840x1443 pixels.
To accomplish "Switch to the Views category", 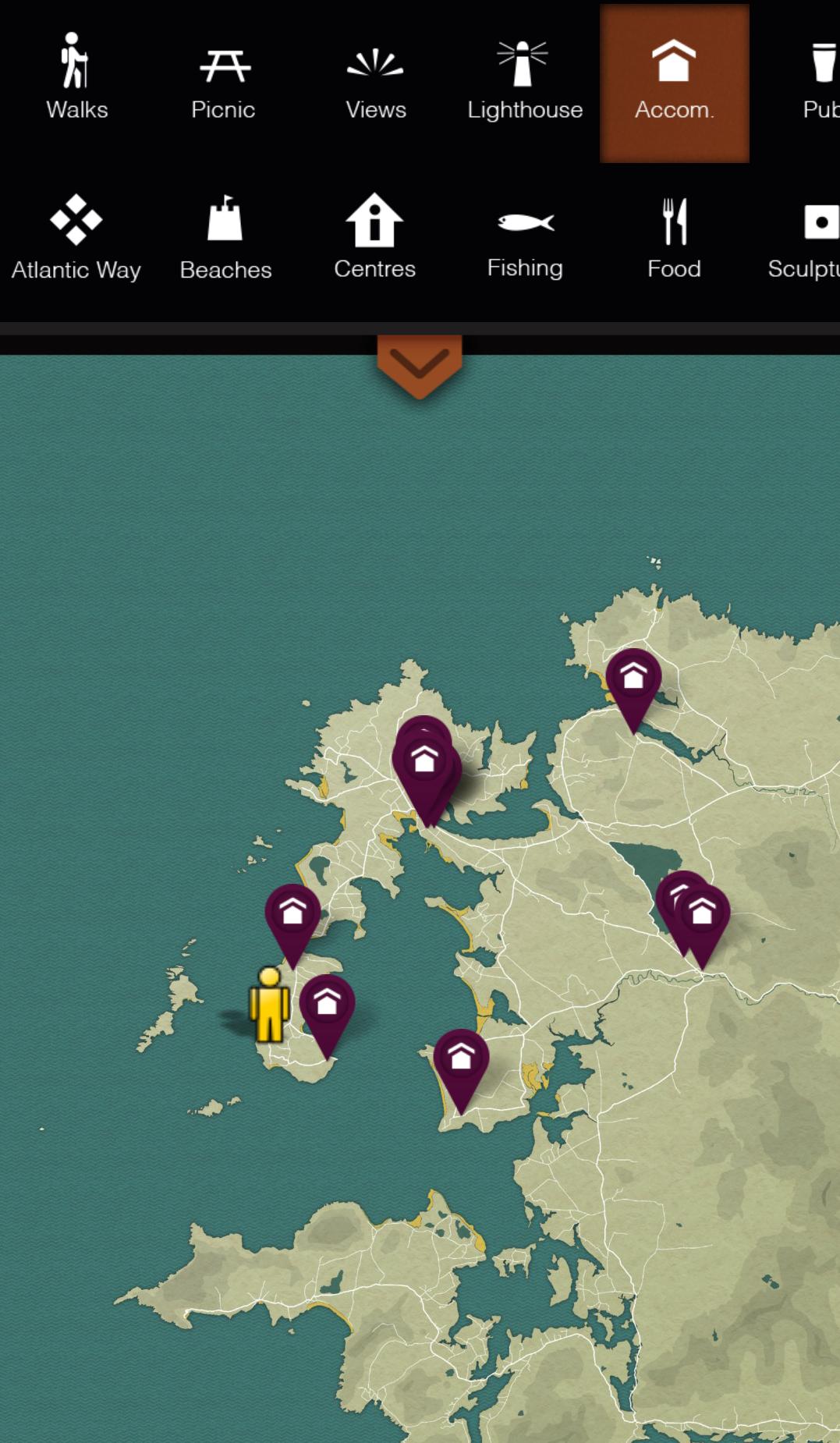I will pos(376,78).
